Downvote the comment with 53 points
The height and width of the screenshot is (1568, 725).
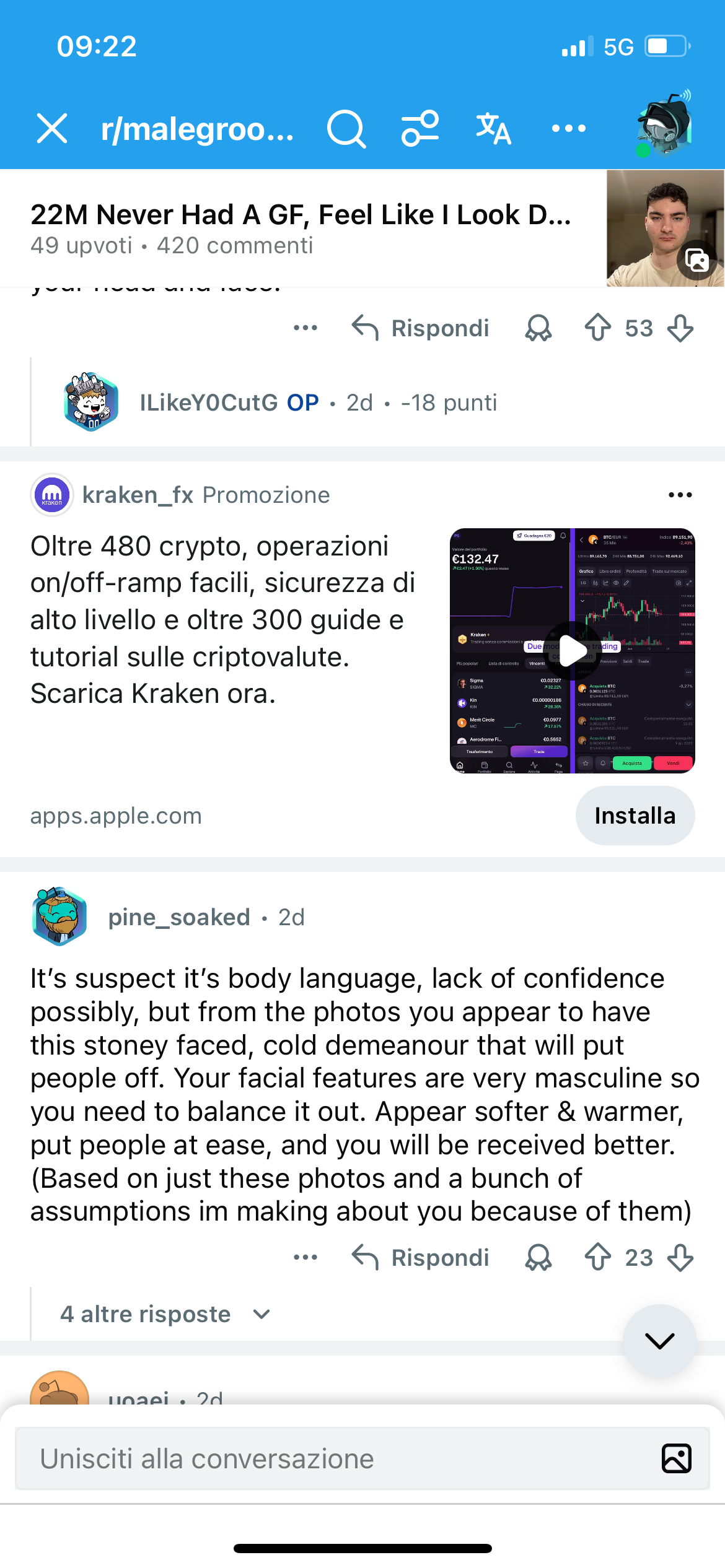click(x=680, y=328)
